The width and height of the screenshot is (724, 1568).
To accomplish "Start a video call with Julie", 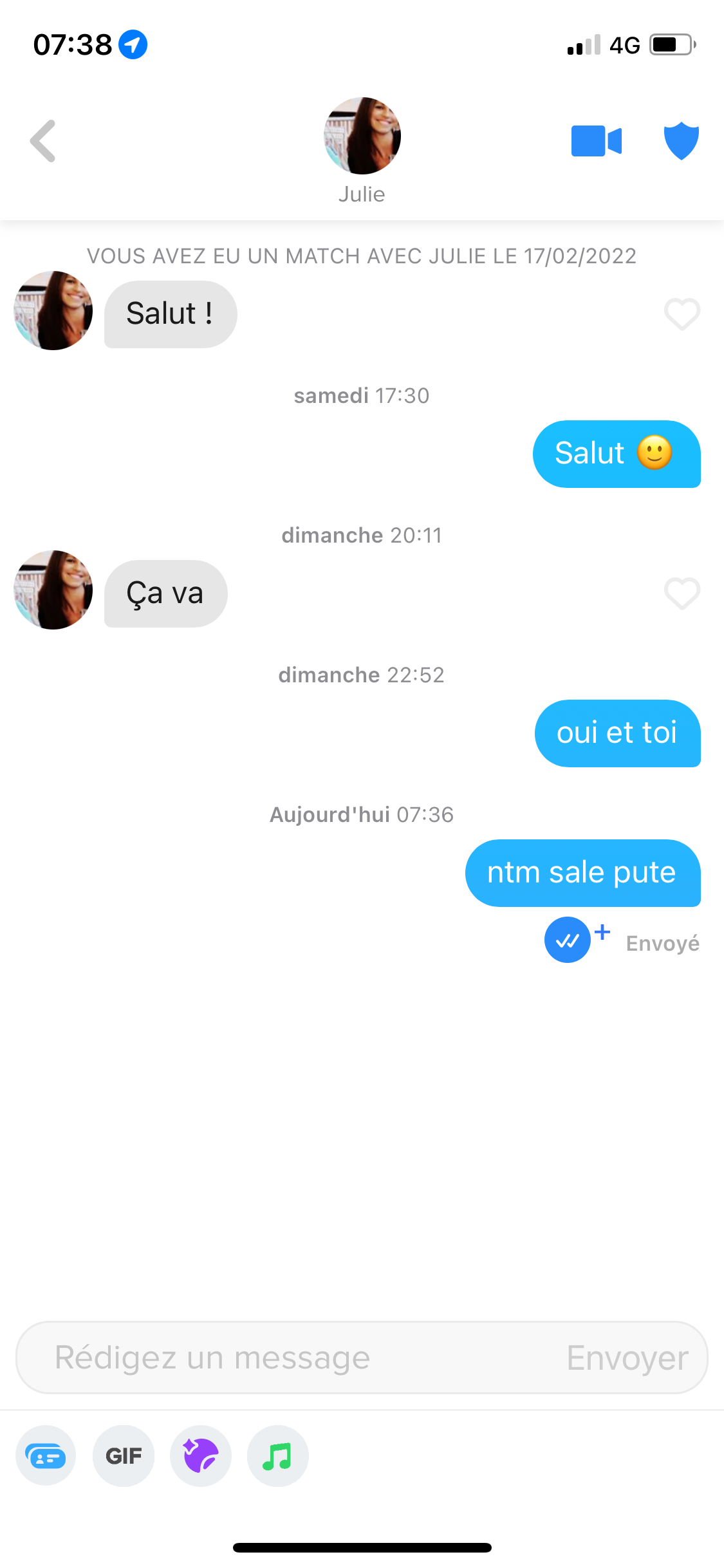I will [x=597, y=141].
